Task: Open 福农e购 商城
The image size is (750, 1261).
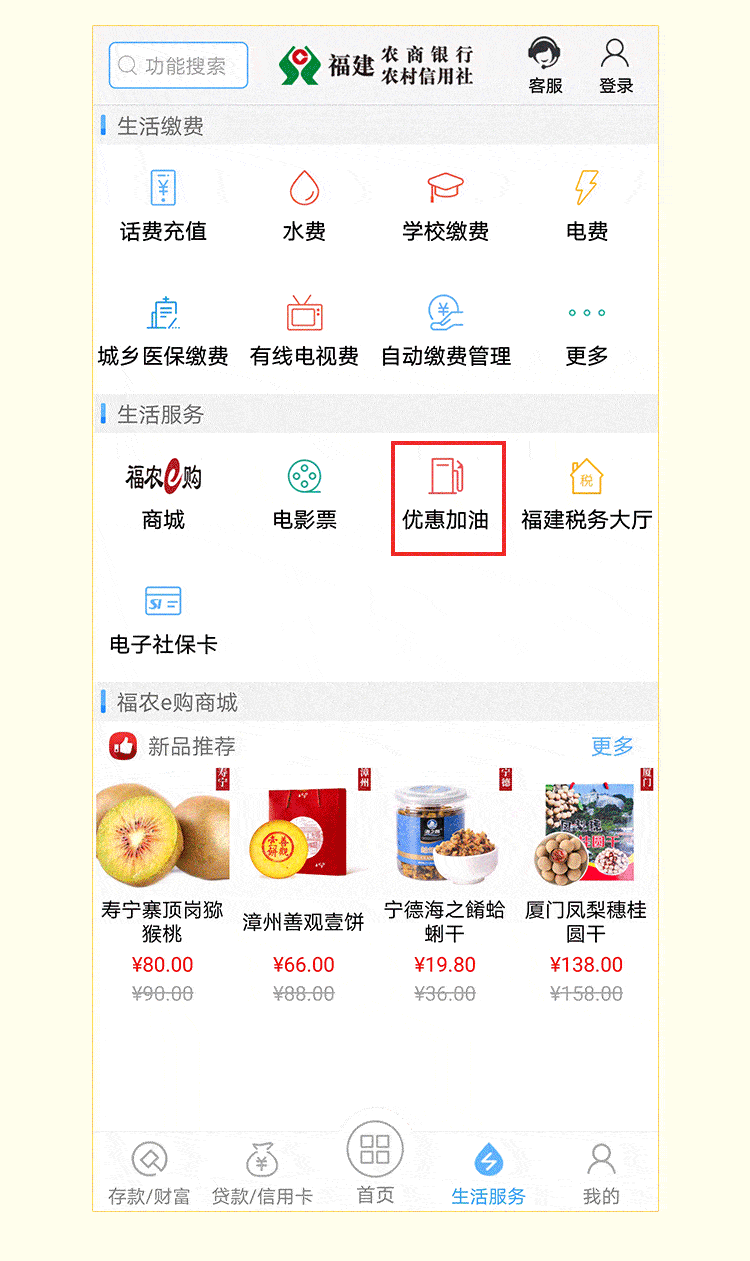Action: [x=163, y=495]
